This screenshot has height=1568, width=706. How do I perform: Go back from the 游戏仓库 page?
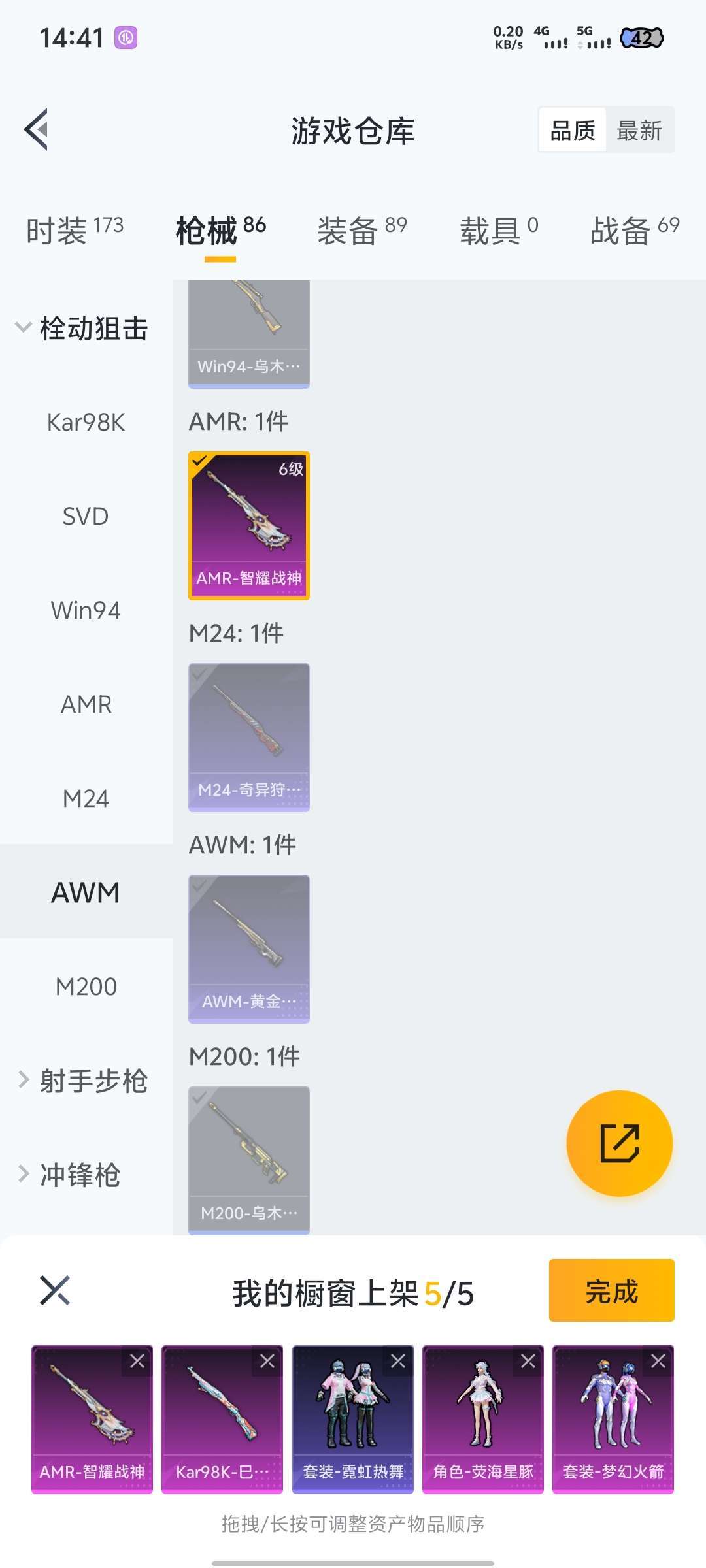pos(37,129)
